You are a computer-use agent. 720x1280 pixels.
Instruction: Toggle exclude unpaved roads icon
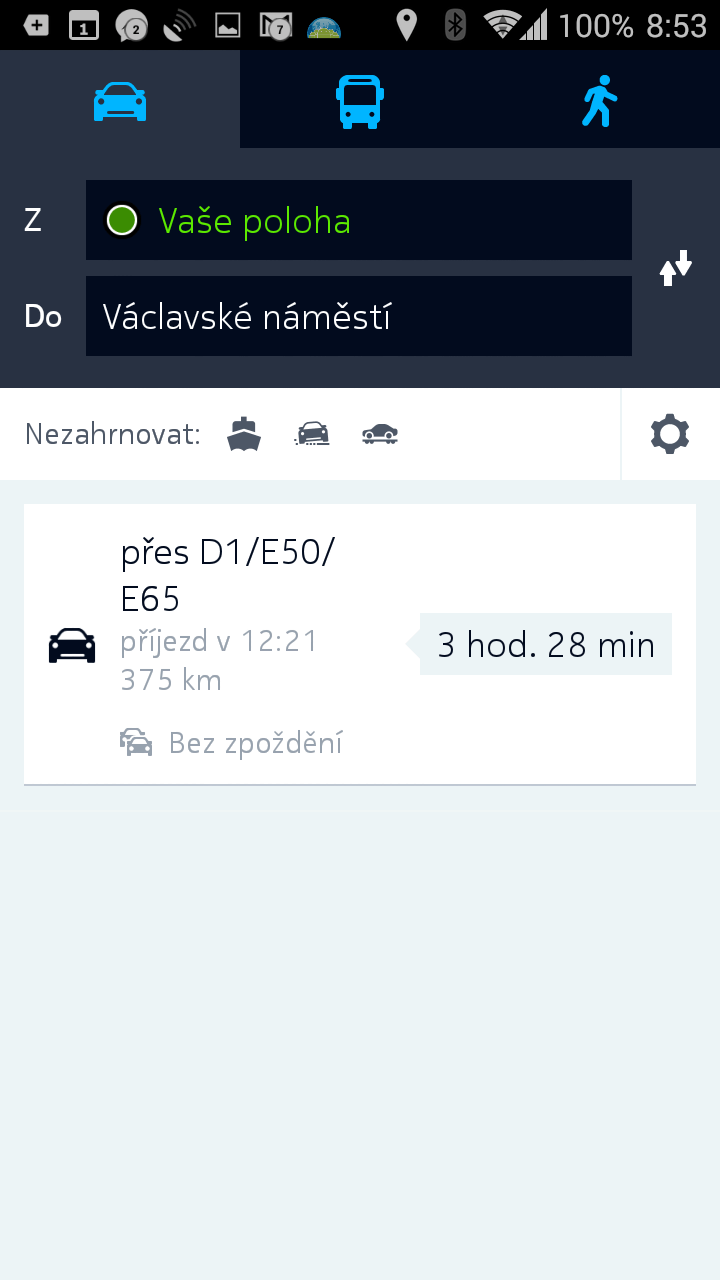pyautogui.click(x=312, y=434)
